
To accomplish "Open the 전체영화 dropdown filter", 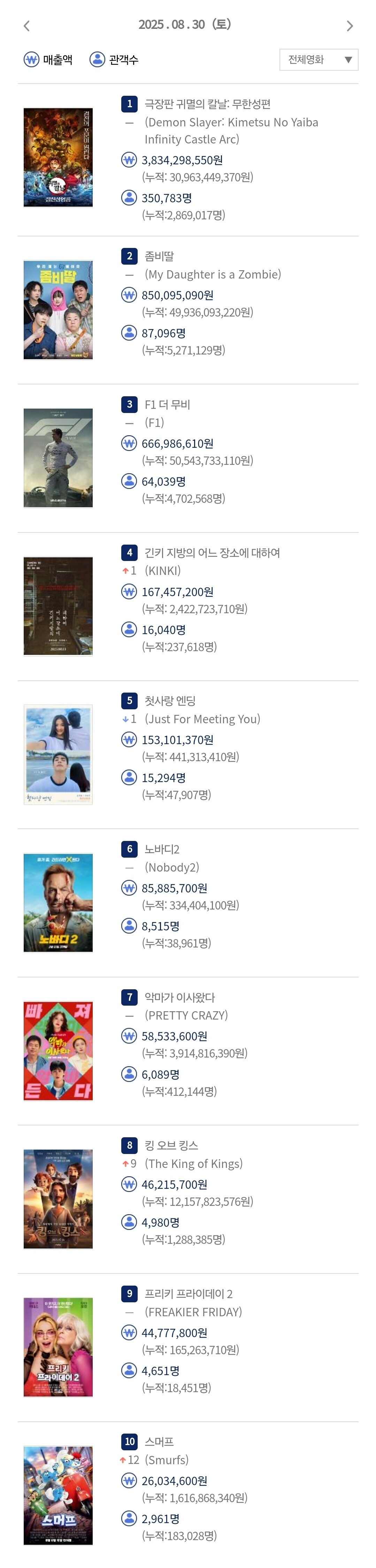I will pos(318,60).
